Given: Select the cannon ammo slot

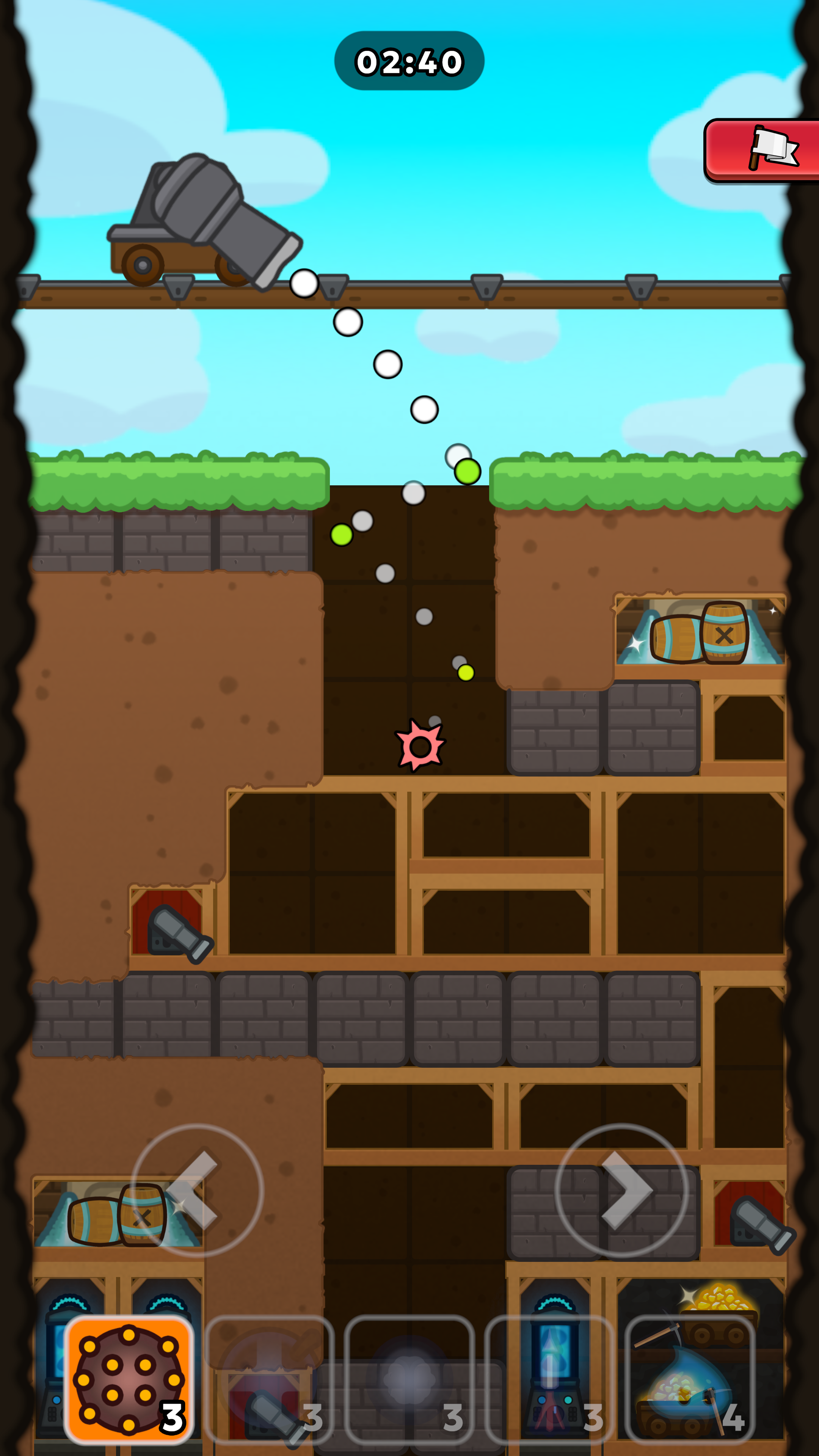Looking at the screenshot, I should [269, 1379].
